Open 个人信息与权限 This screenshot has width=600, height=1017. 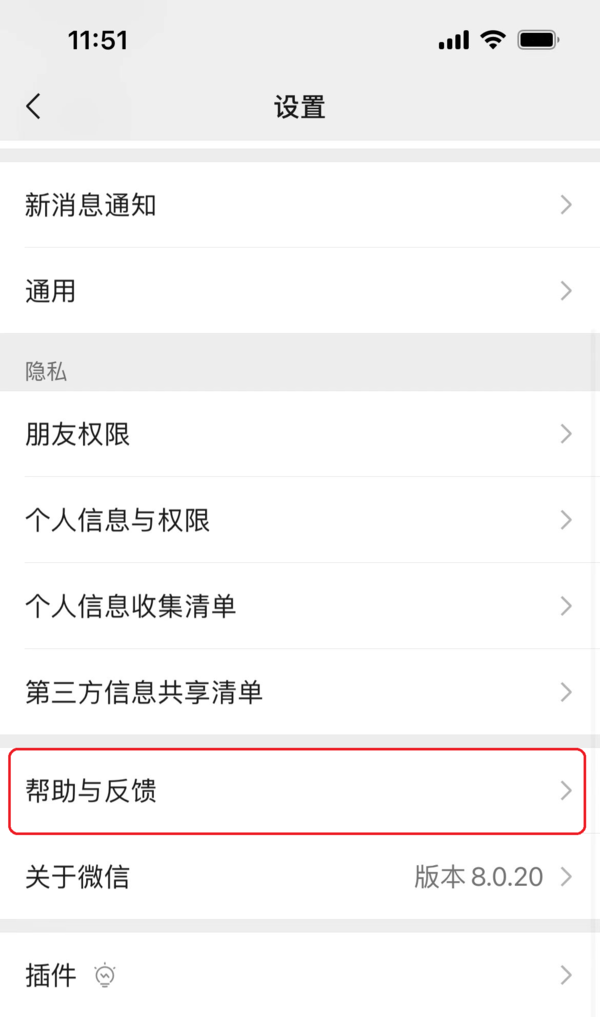tap(300, 520)
